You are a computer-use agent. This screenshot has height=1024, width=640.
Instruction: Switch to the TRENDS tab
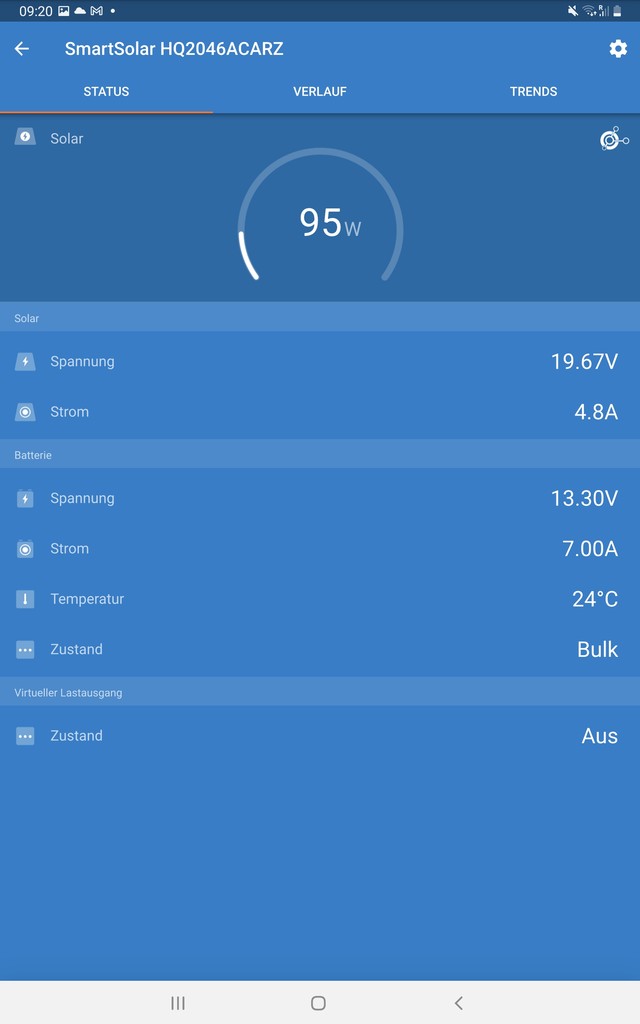[x=534, y=91]
